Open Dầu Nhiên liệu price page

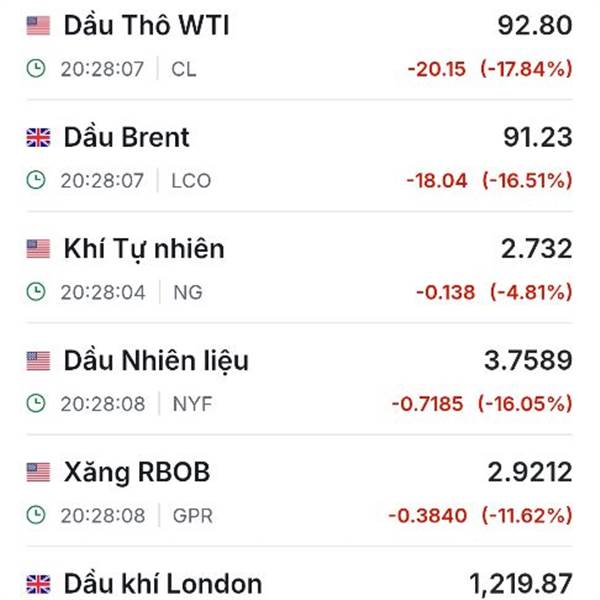pos(156,361)
